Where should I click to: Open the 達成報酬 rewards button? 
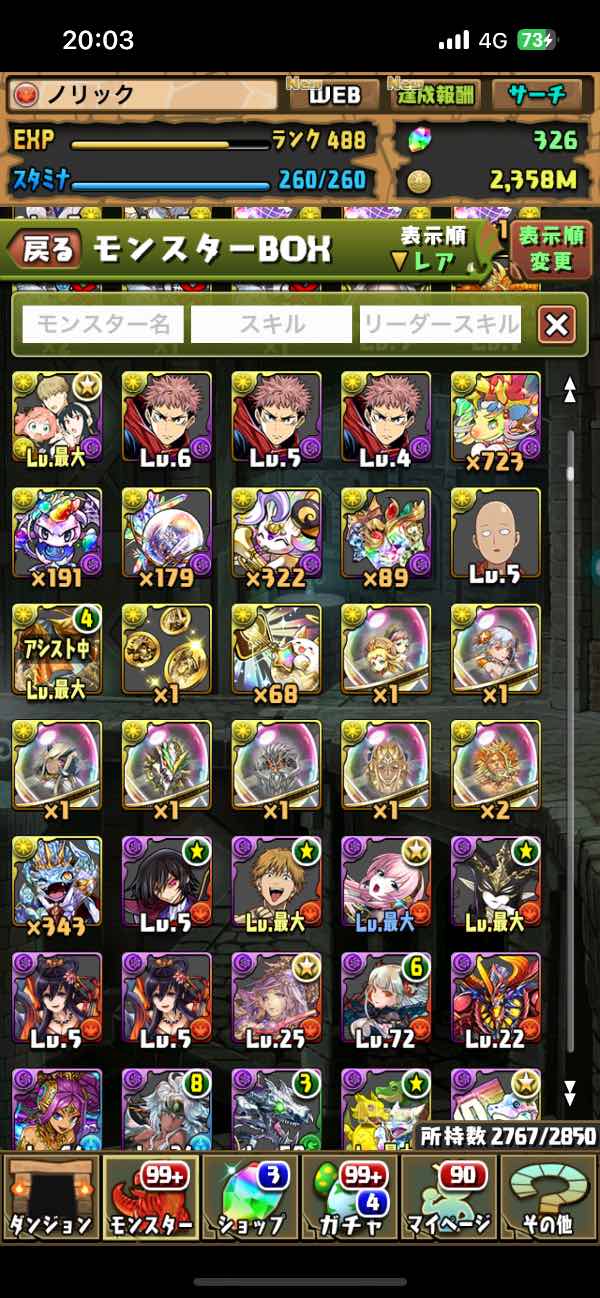point(436,95)
